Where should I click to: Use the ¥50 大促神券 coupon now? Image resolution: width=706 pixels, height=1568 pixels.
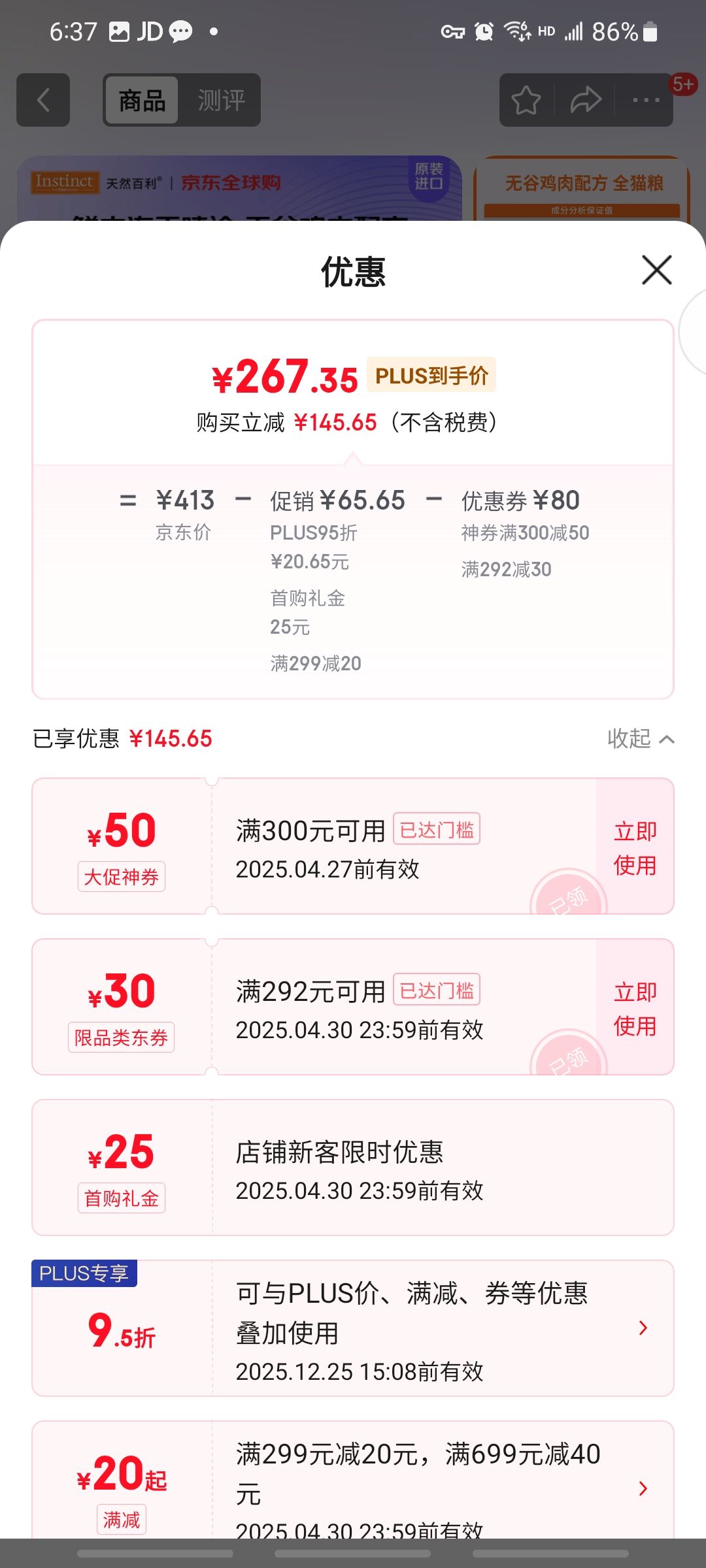click(635, 847)
